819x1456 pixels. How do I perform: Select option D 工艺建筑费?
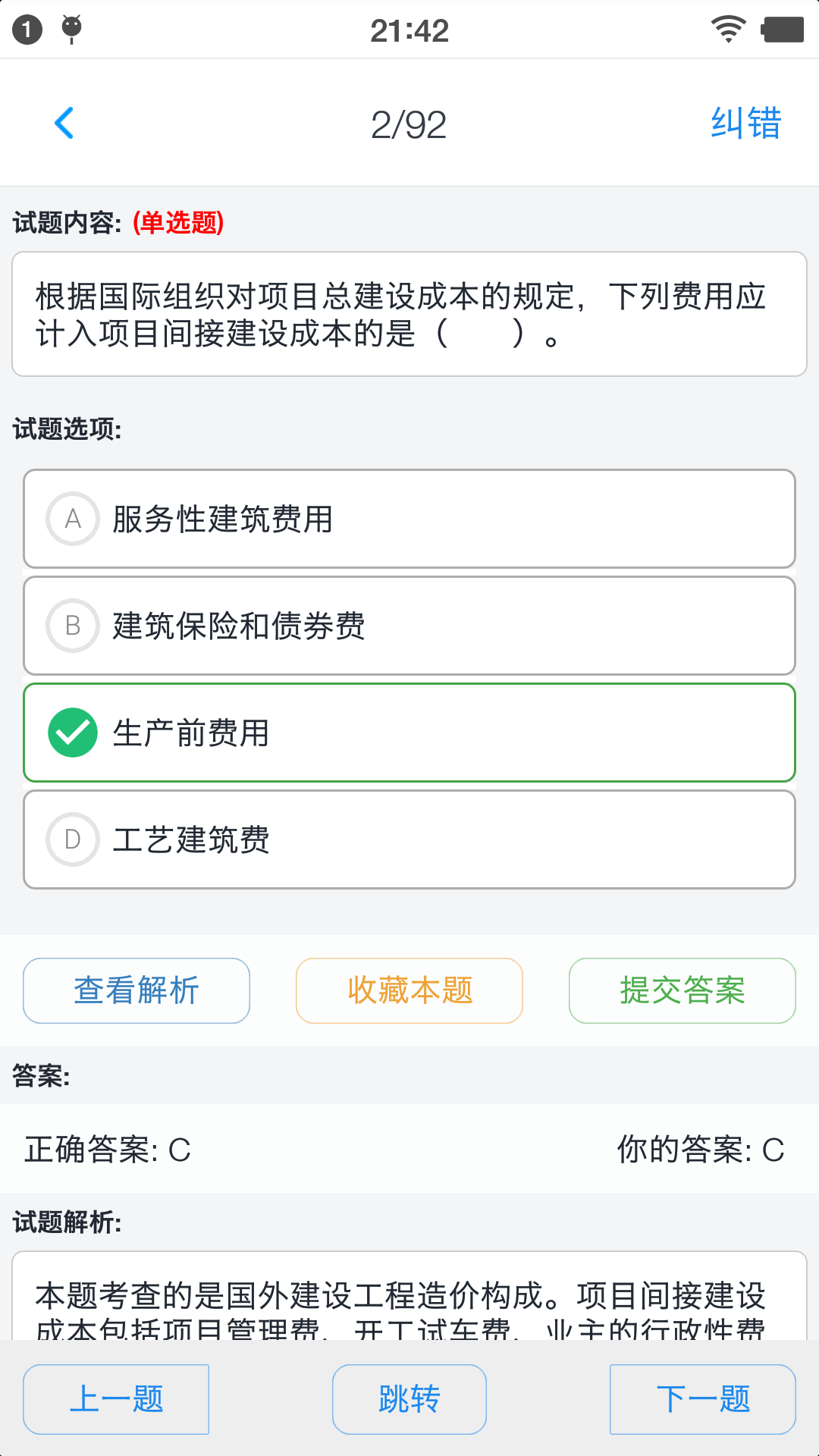coord(409,839)
